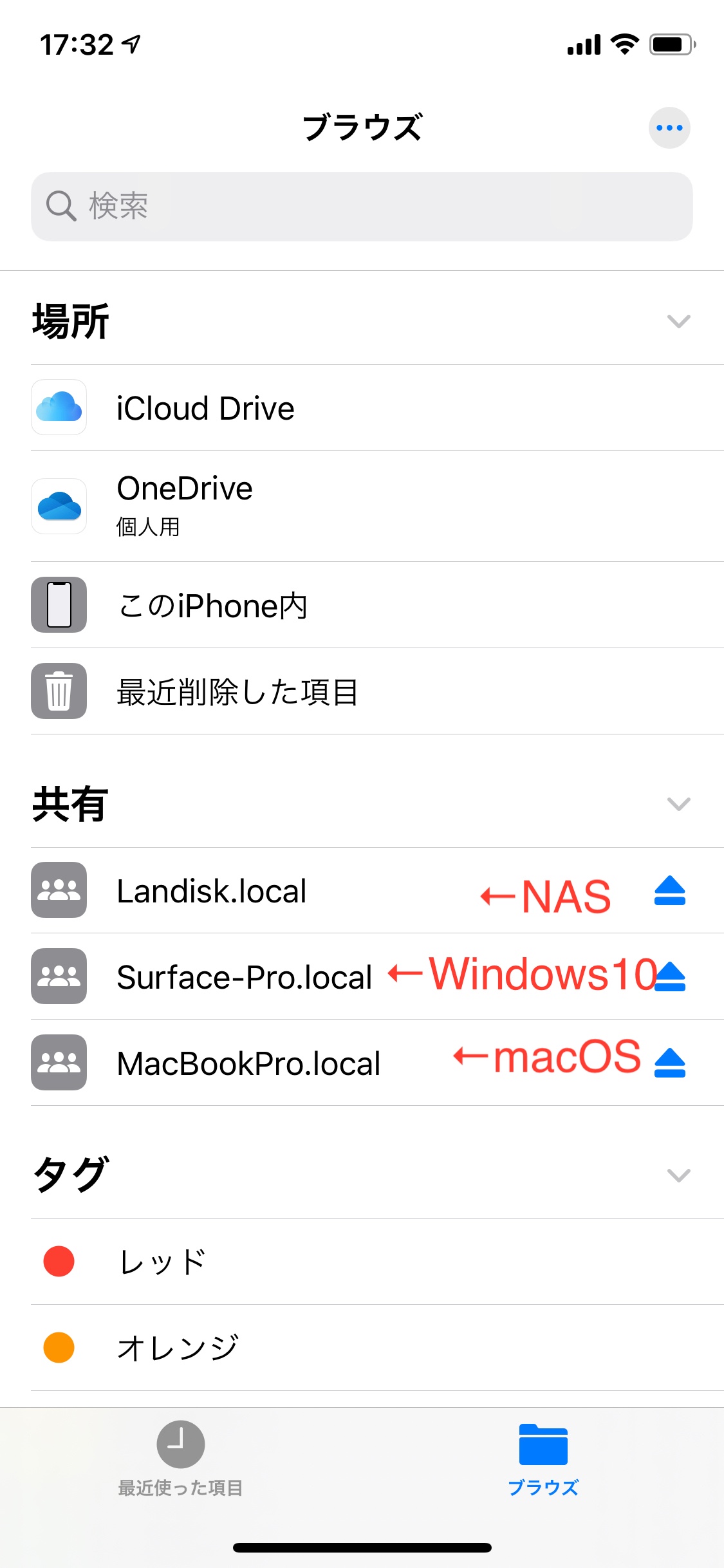Select the レッド tag
The width and height of the screenshot is (724, 1568).
coord(162,1262)
